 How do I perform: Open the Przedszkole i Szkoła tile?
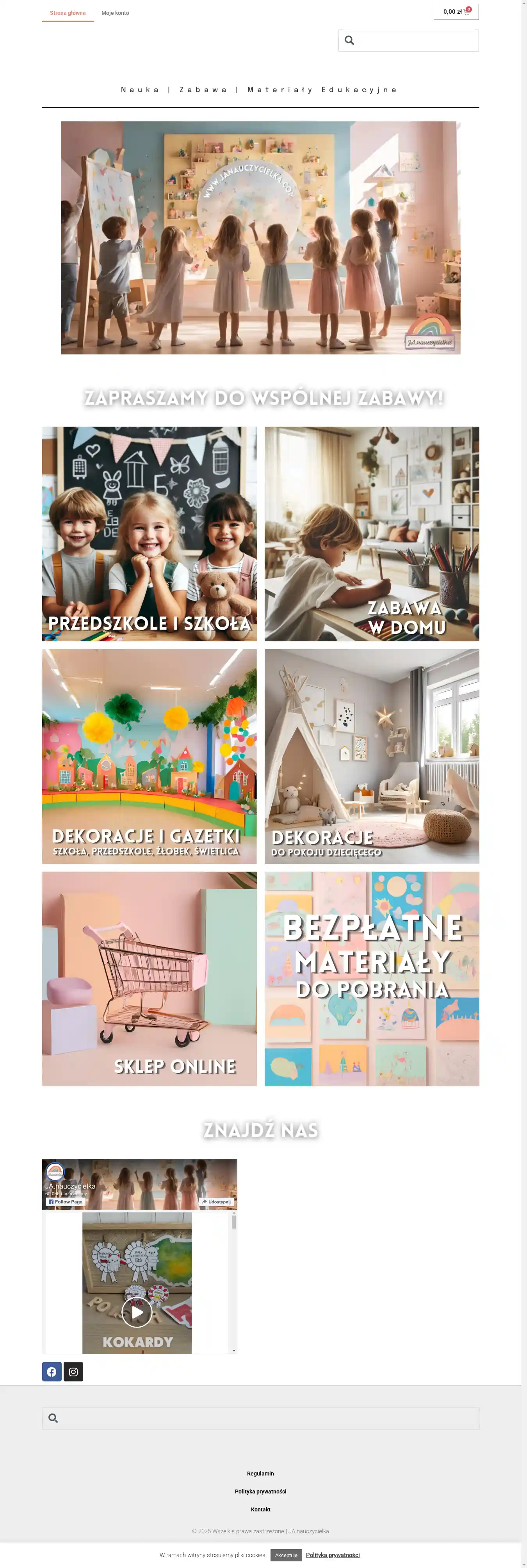click(149, 534)
